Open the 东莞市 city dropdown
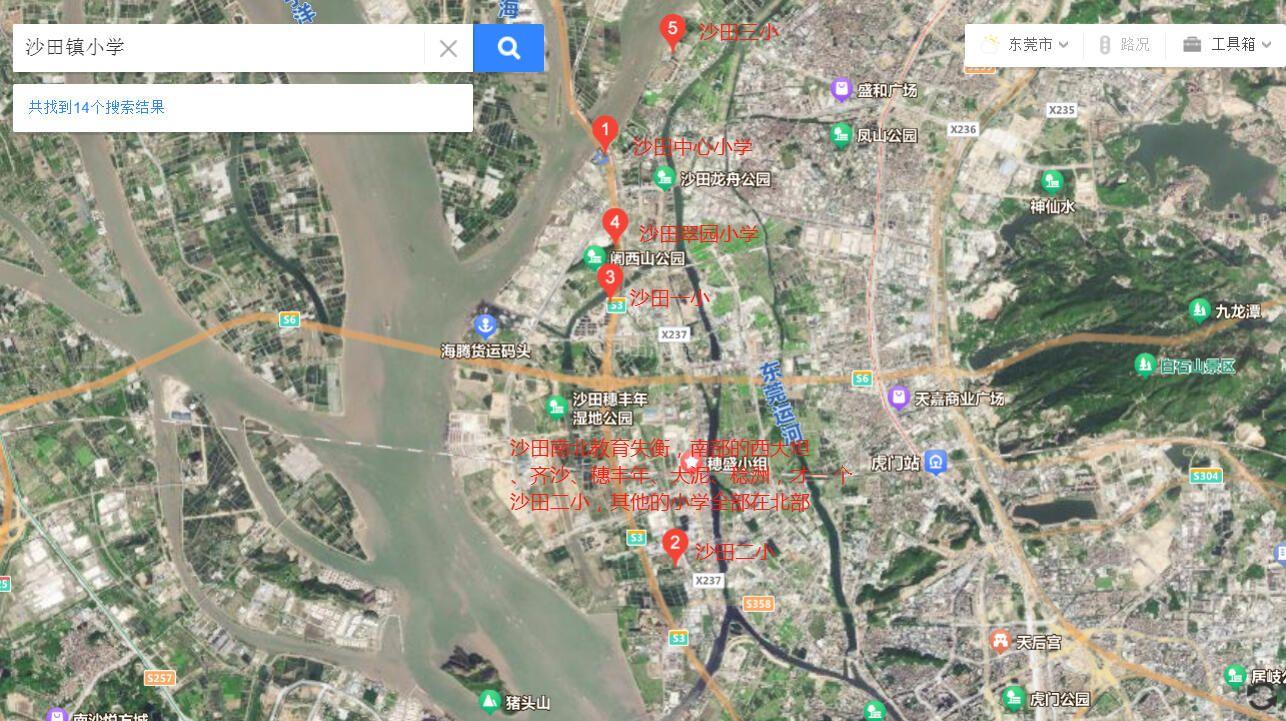 (1027, 44)
